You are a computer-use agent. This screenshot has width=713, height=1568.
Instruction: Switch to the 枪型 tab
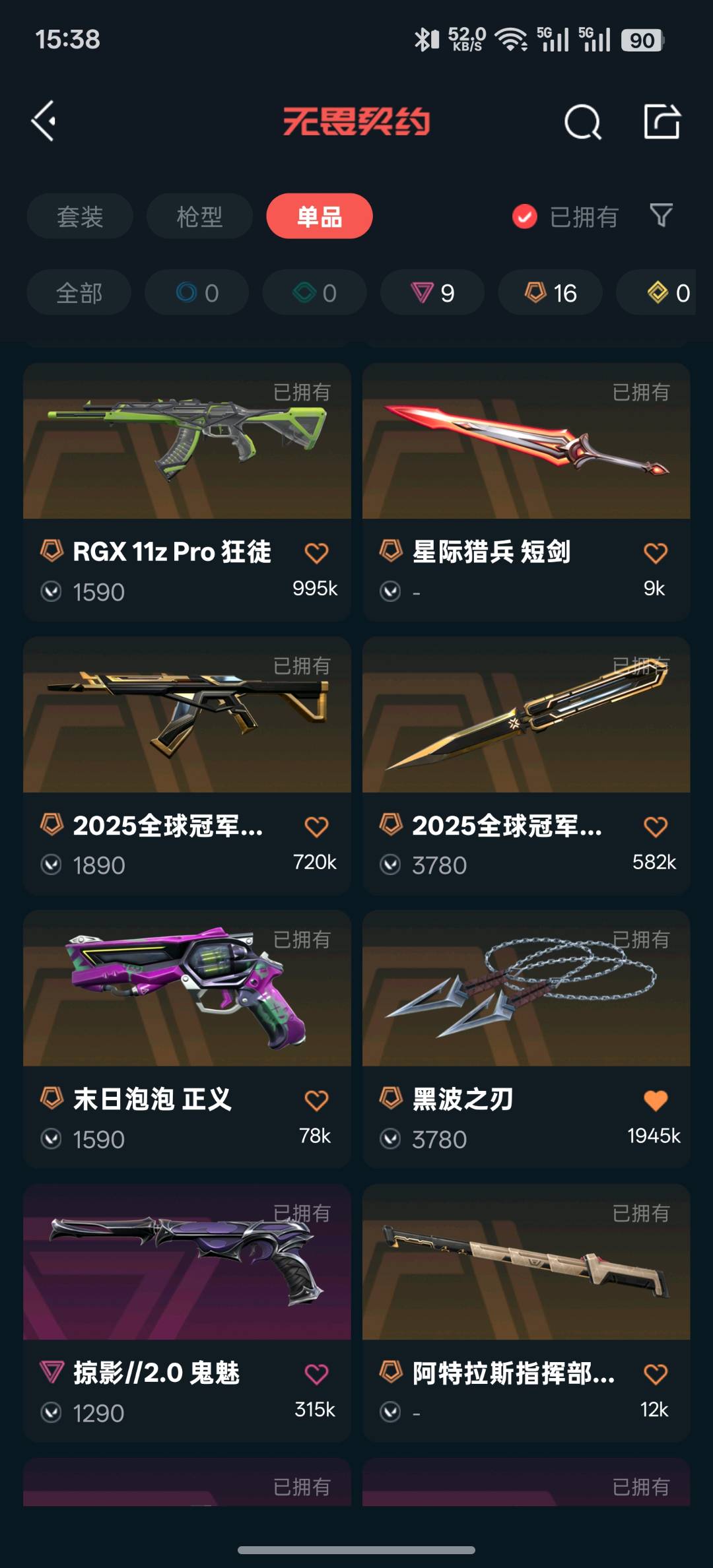pyautogui.click(x=199, y=216)
